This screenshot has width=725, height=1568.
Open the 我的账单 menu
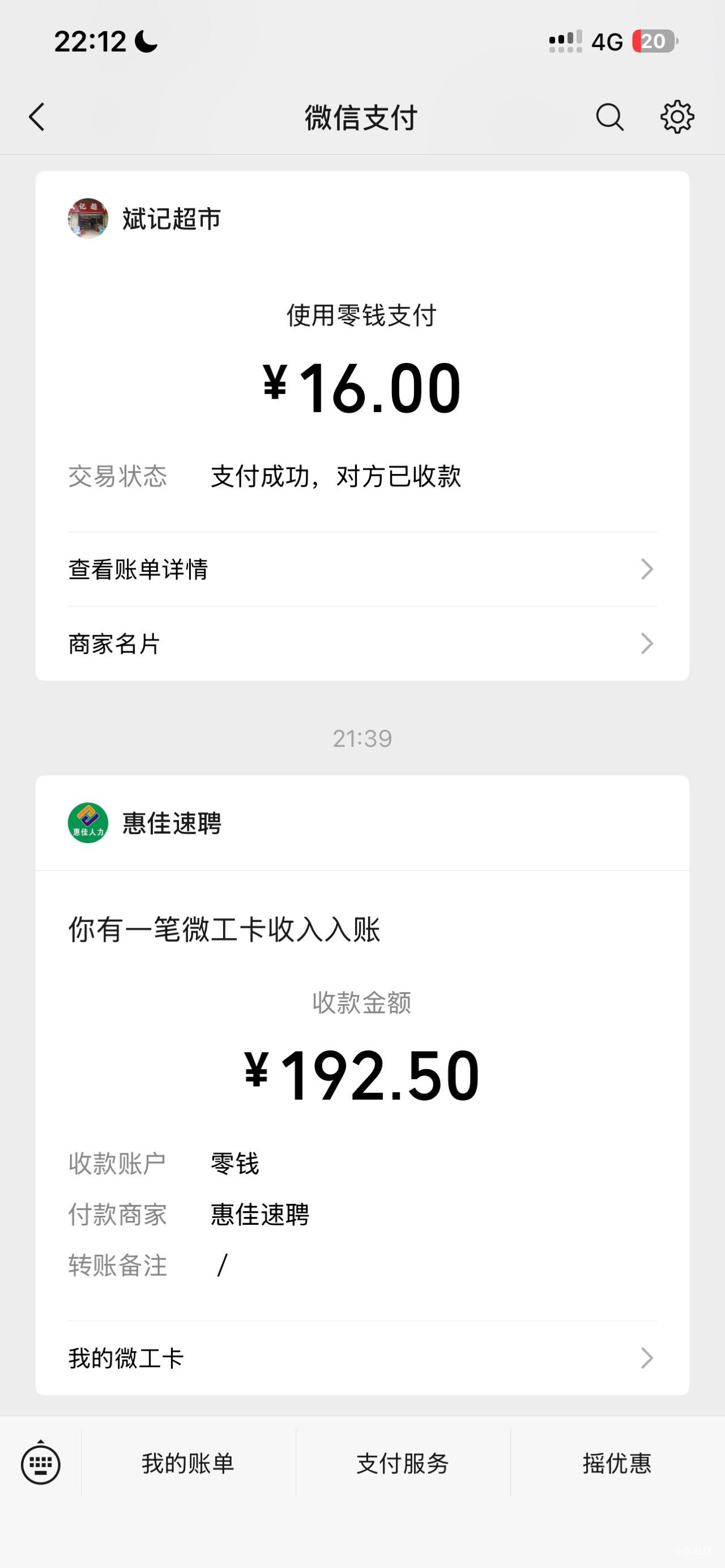pyautogui.click(x=188, y=1463)
